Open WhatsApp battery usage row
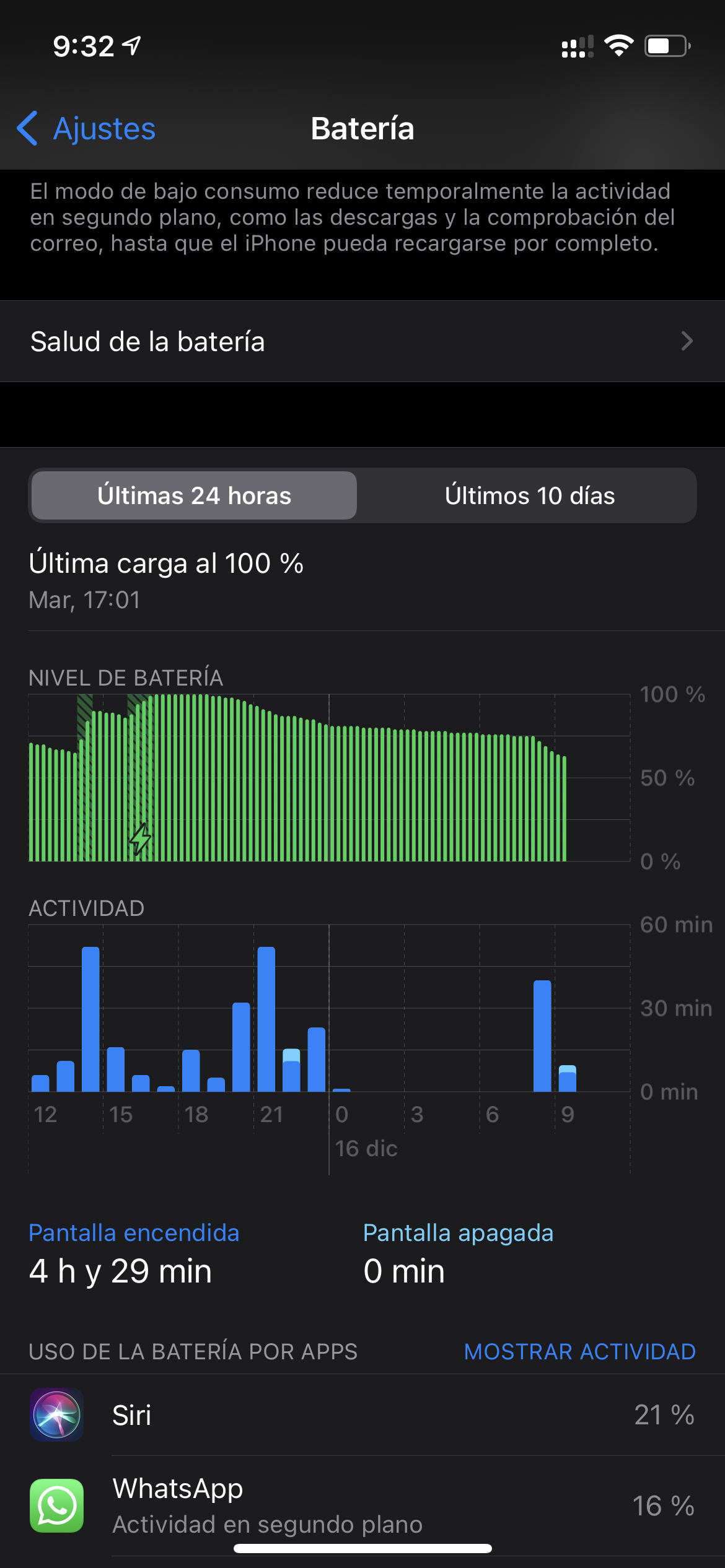The width and height of the screenshot is (725, 1568). point(362,1505)
